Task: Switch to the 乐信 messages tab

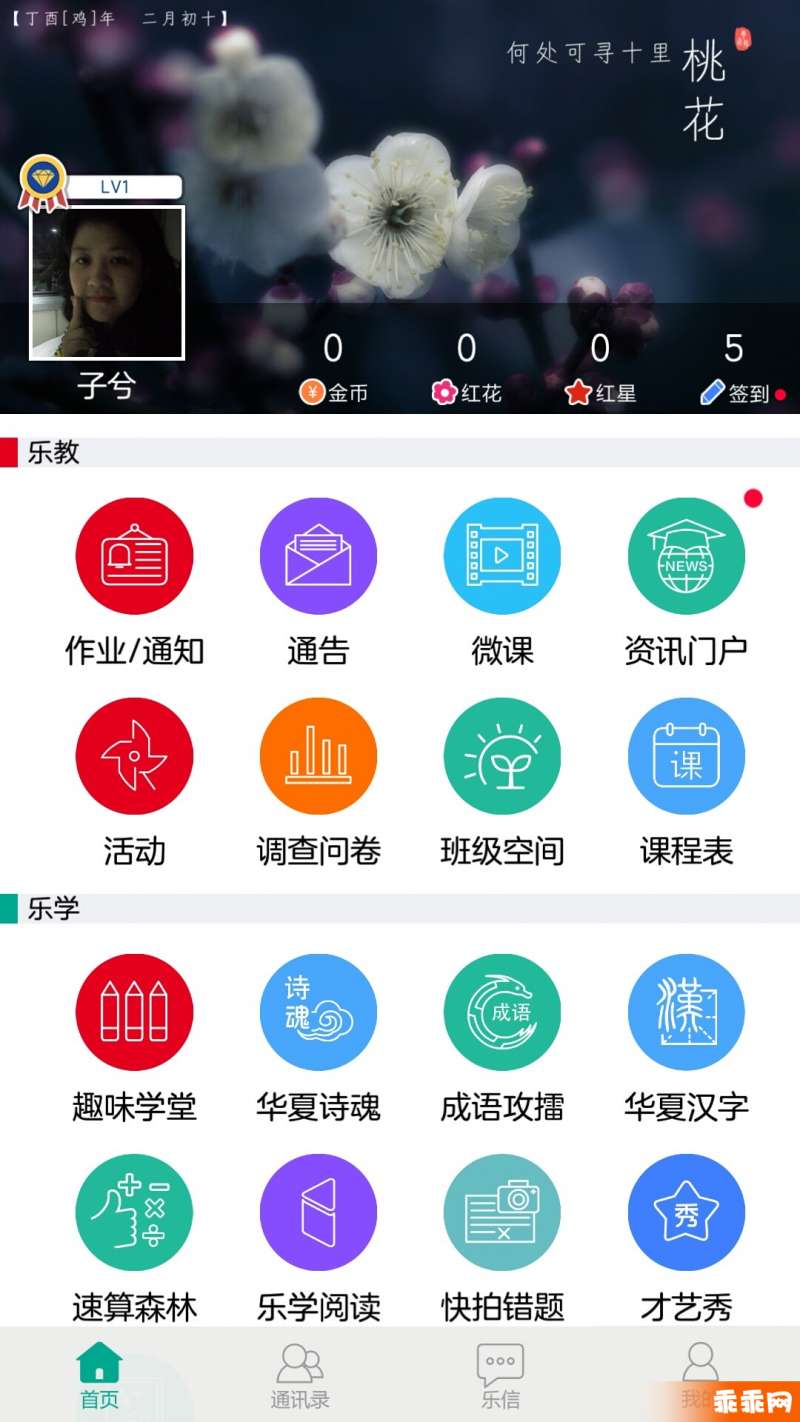Action: 500,1376
